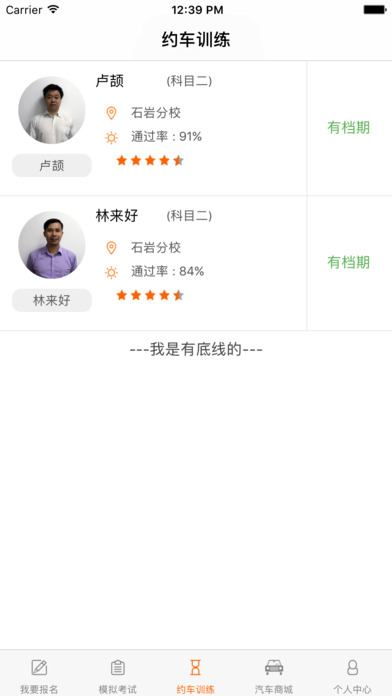Tap the 林来好 name button under avatar
The width and height of the screenshot is (392, 696).
52,301
